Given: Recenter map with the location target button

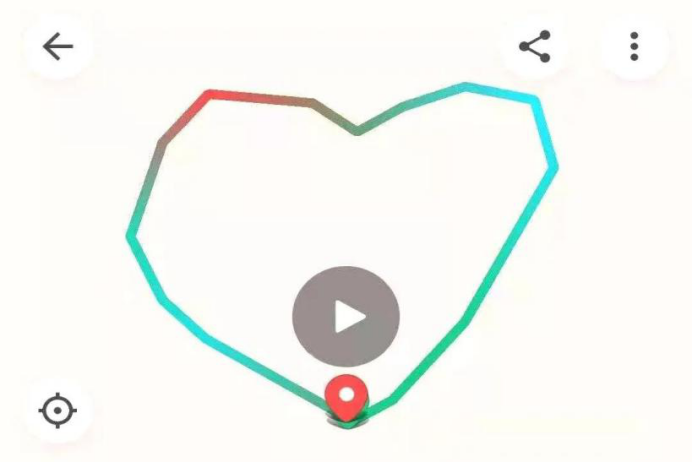Looking at the screenshot, I should click(58, 410).
